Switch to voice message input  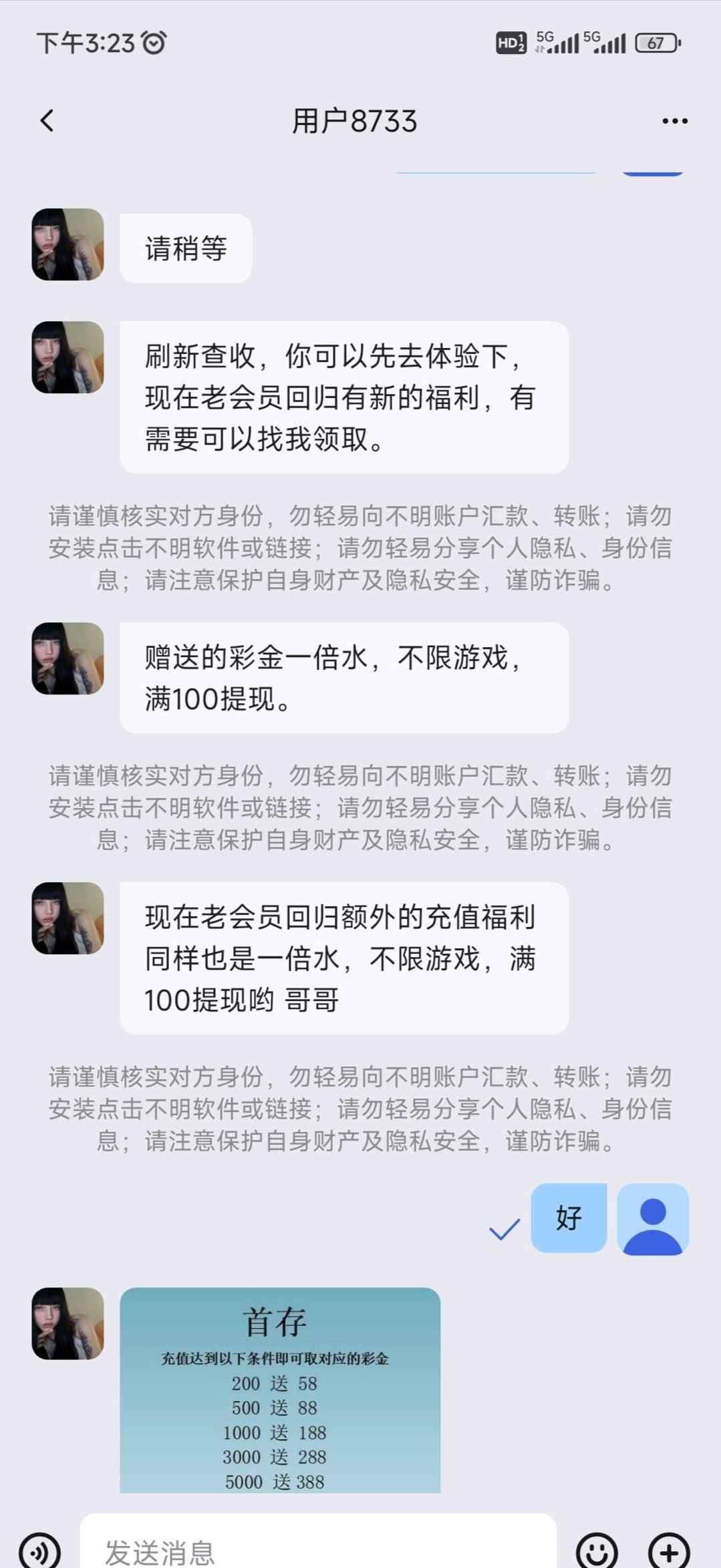[39, 1552]
